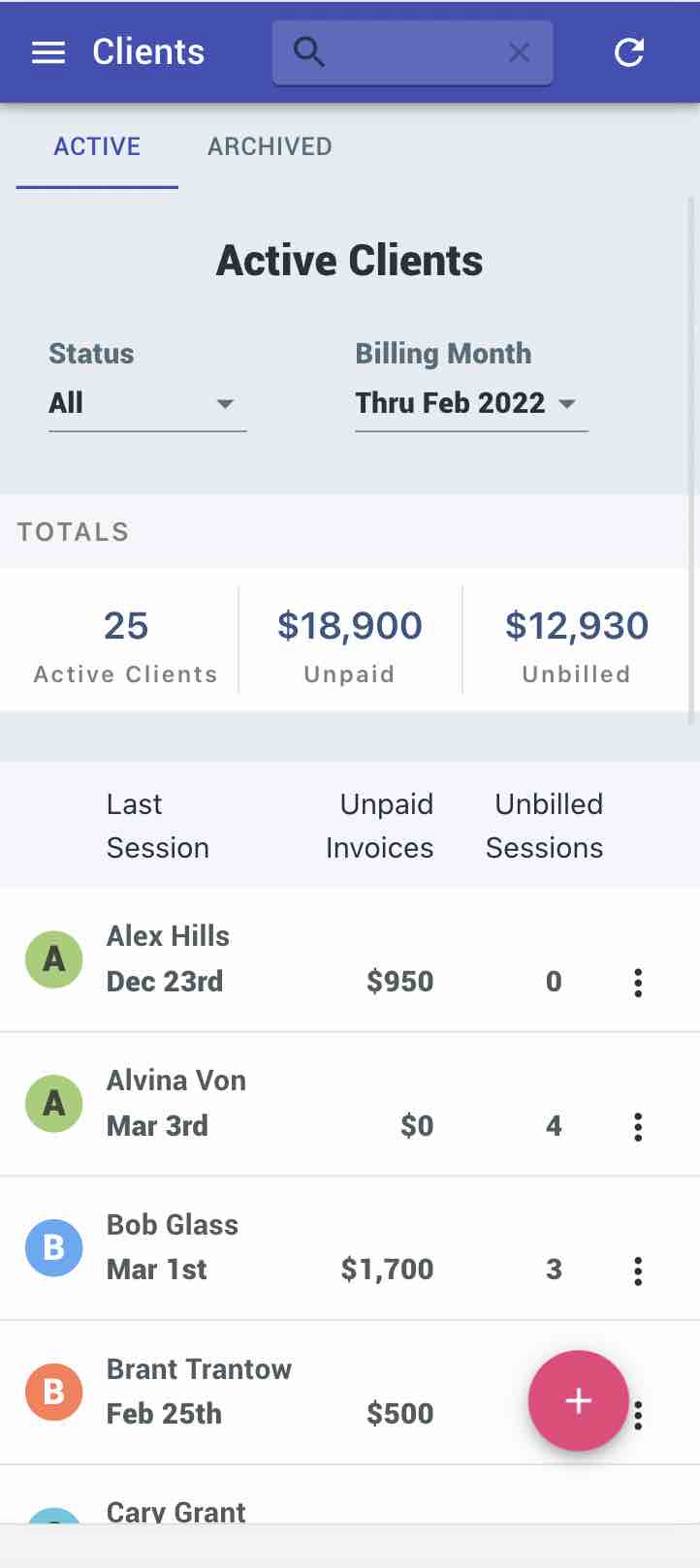This screenshot has height=1568, width=700.
Task: Select Cary Grant from the list
Action: [x=175, y=1511]
